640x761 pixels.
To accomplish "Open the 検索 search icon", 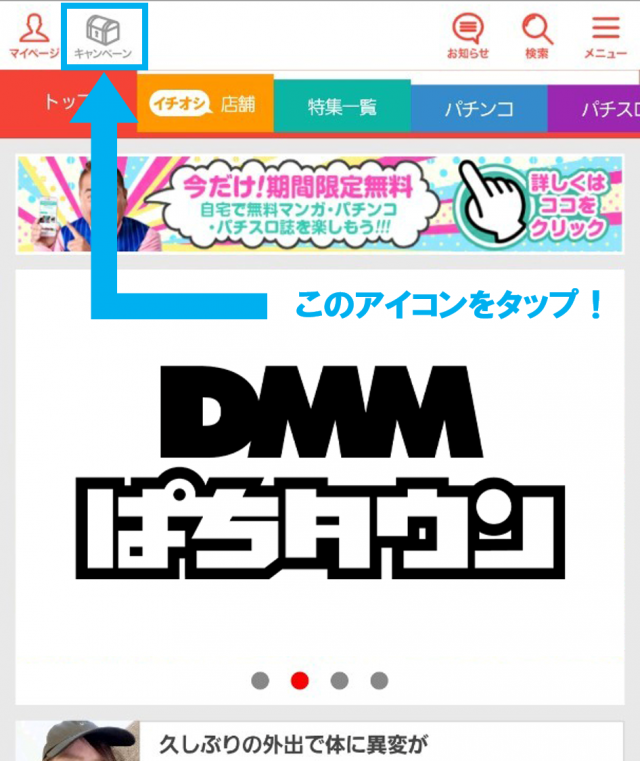I will (537, 36).
